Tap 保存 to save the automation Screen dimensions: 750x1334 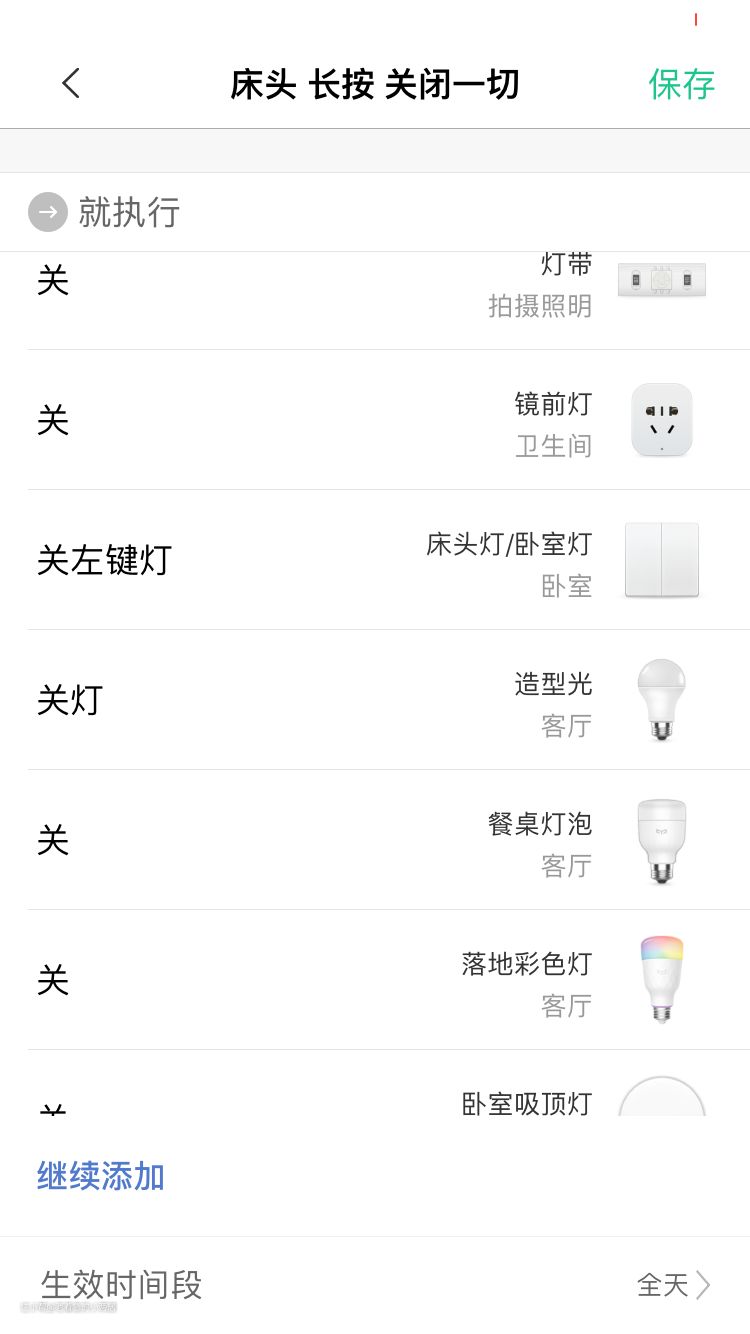point(681,84)
